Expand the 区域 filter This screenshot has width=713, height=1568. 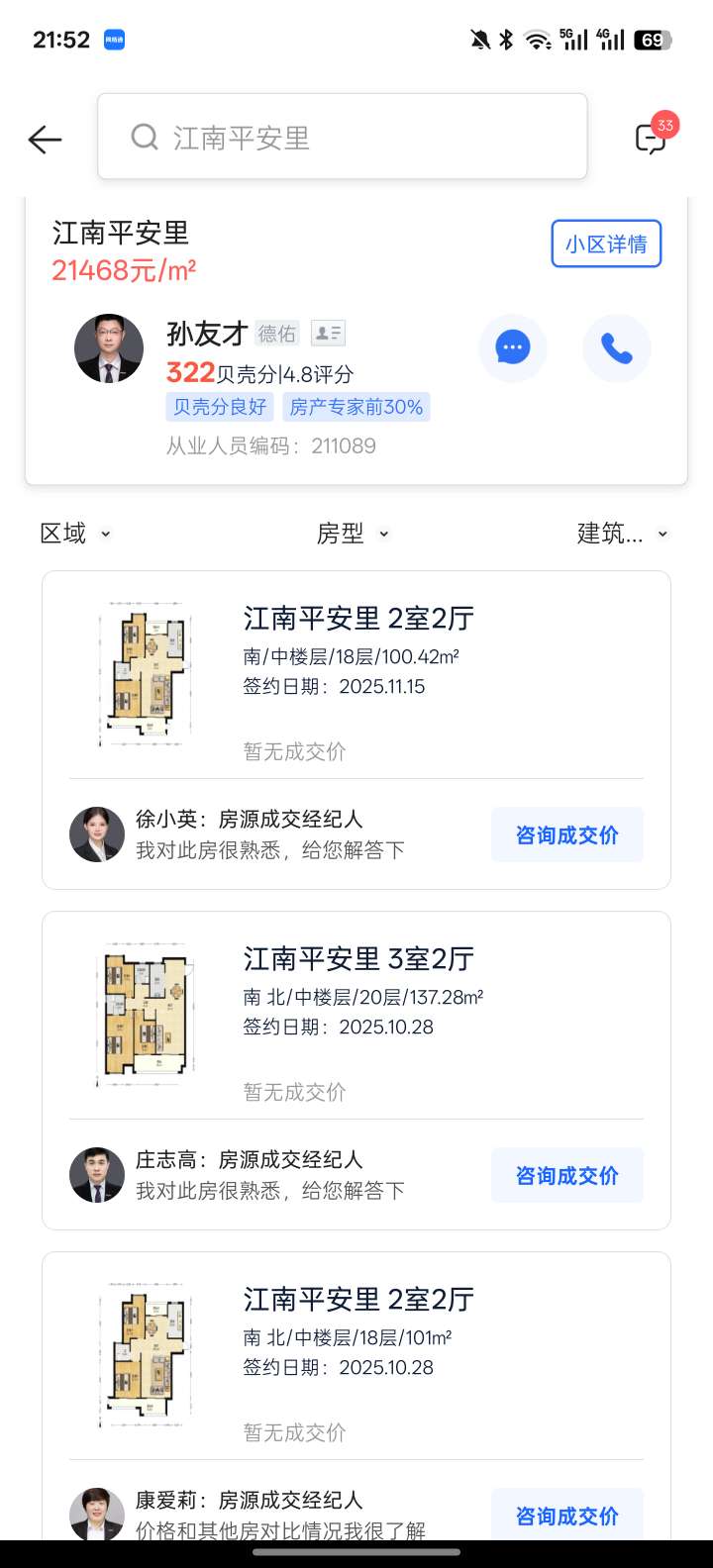coord(75,534)
